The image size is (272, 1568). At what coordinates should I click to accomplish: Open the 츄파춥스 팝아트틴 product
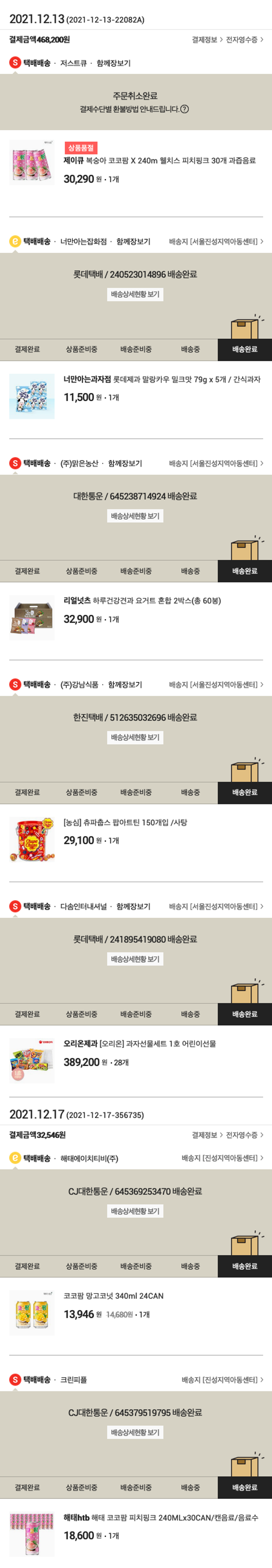pos(125,822)
